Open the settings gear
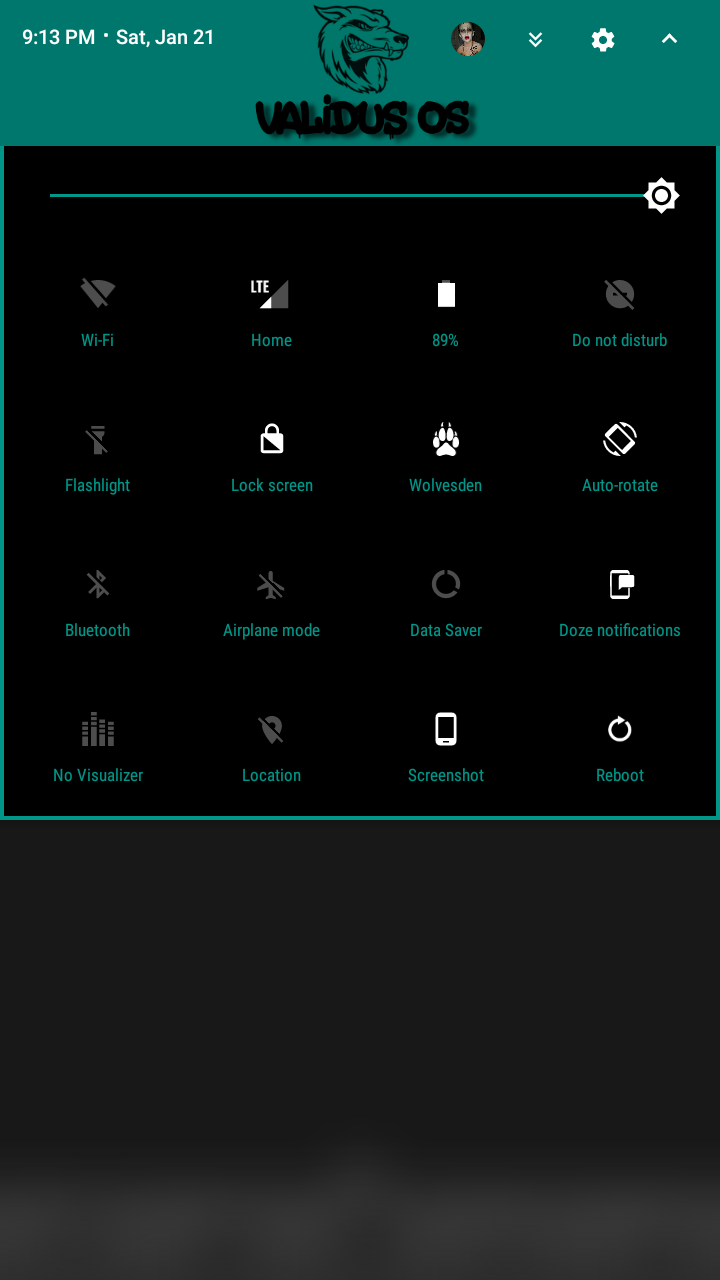The image size is (720, 1280). coord(602,40)
